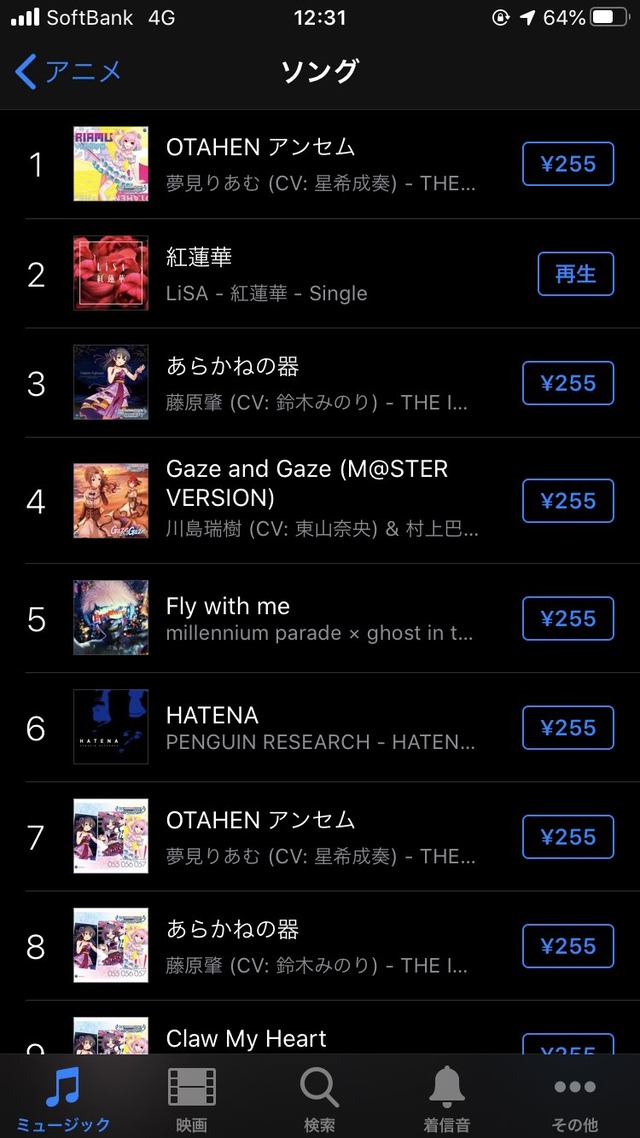Buy the rank 8 あらかねの器 for ¥255
This screenshot has width=640, height=1138.
point(567,946)
